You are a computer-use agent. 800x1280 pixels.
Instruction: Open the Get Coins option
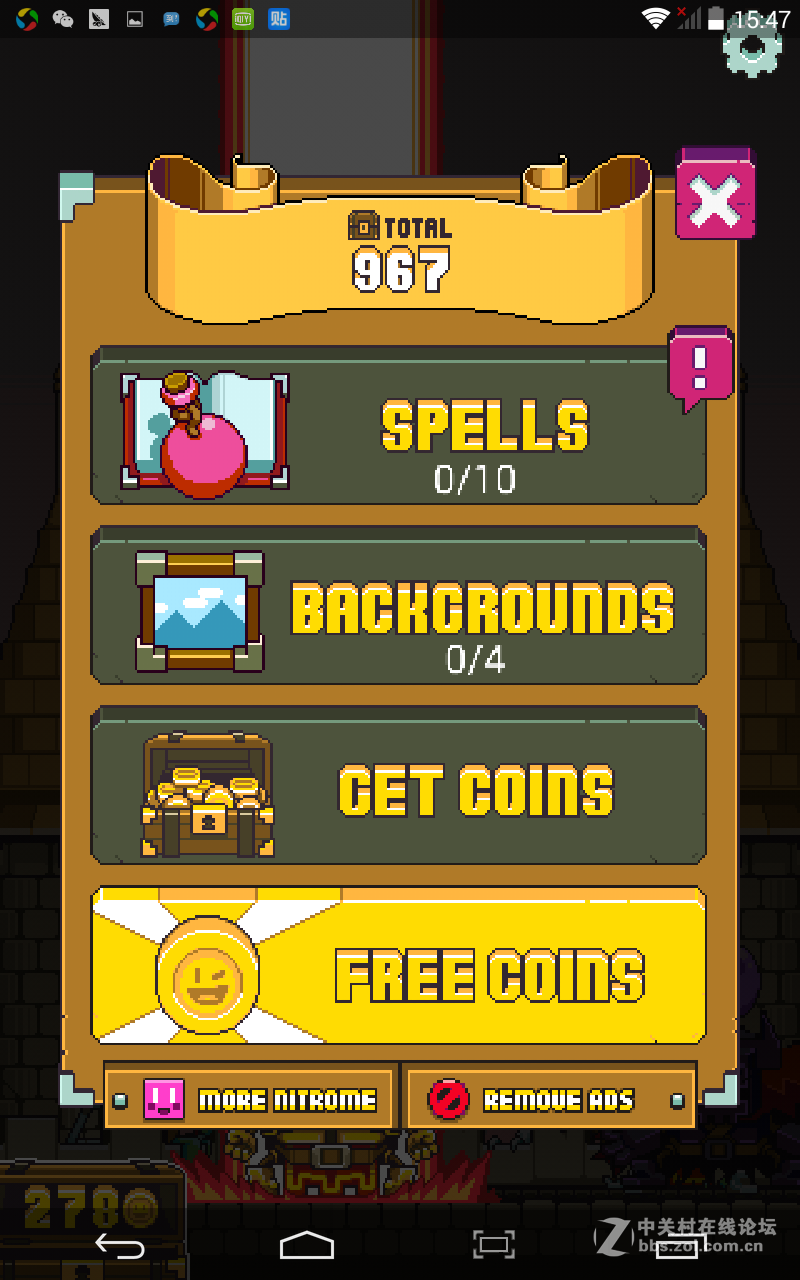coord(398,786)
